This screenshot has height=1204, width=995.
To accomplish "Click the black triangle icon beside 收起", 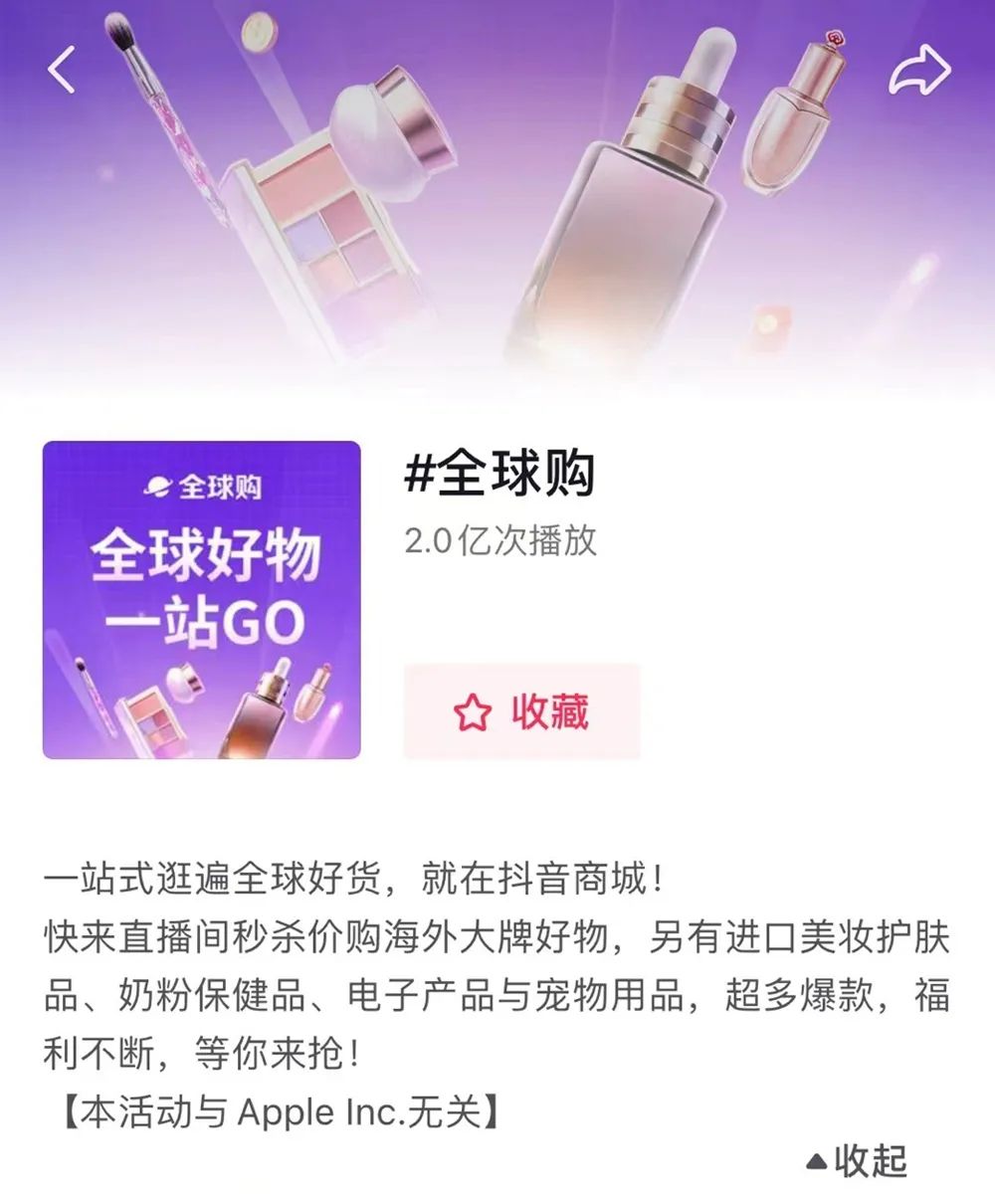I will 817,1158.
